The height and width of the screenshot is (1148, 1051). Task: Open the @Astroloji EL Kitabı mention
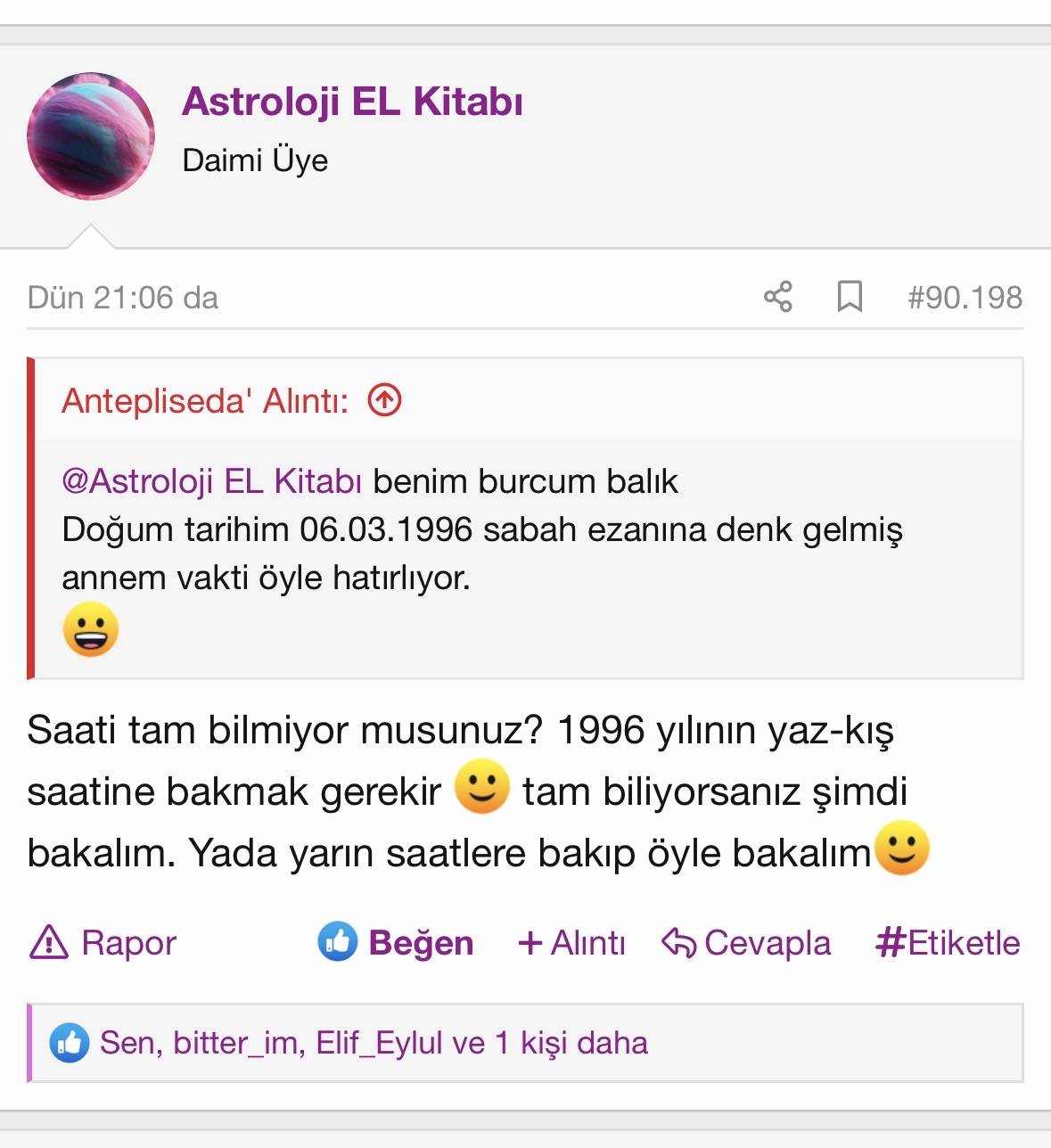(211, 481)
